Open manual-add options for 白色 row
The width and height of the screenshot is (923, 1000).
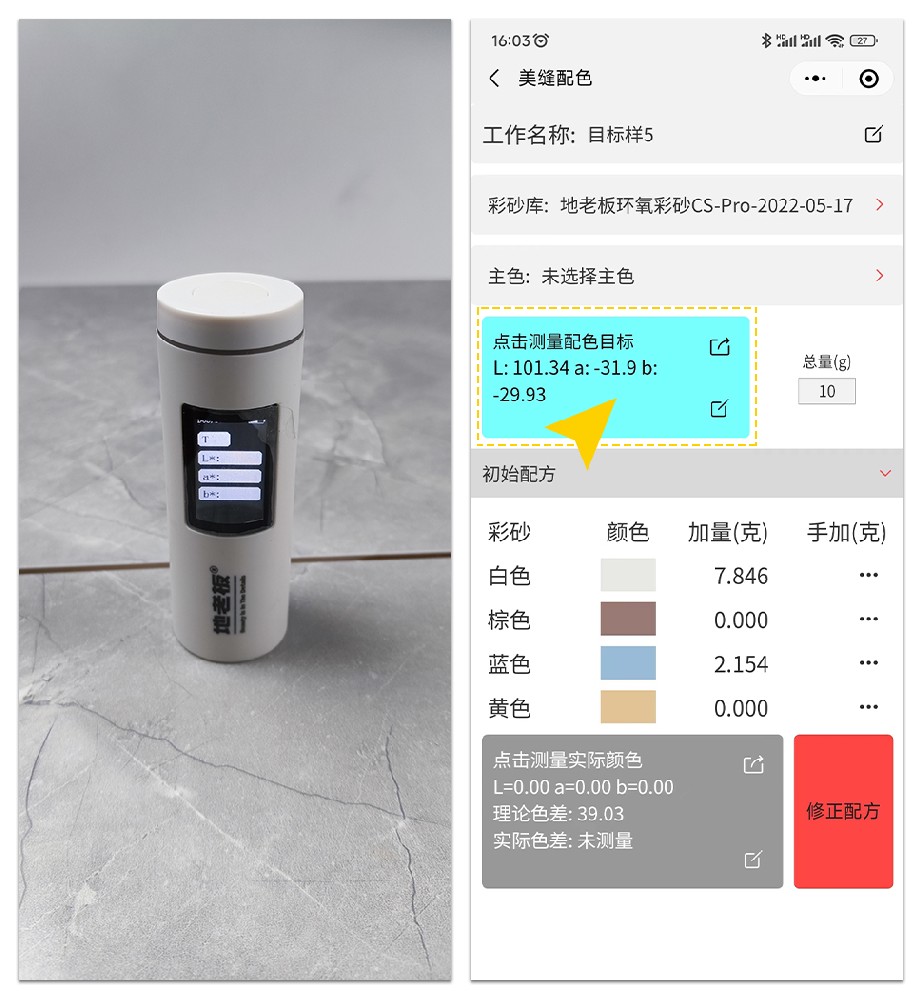pyautogui.click(x=869, y=576)
